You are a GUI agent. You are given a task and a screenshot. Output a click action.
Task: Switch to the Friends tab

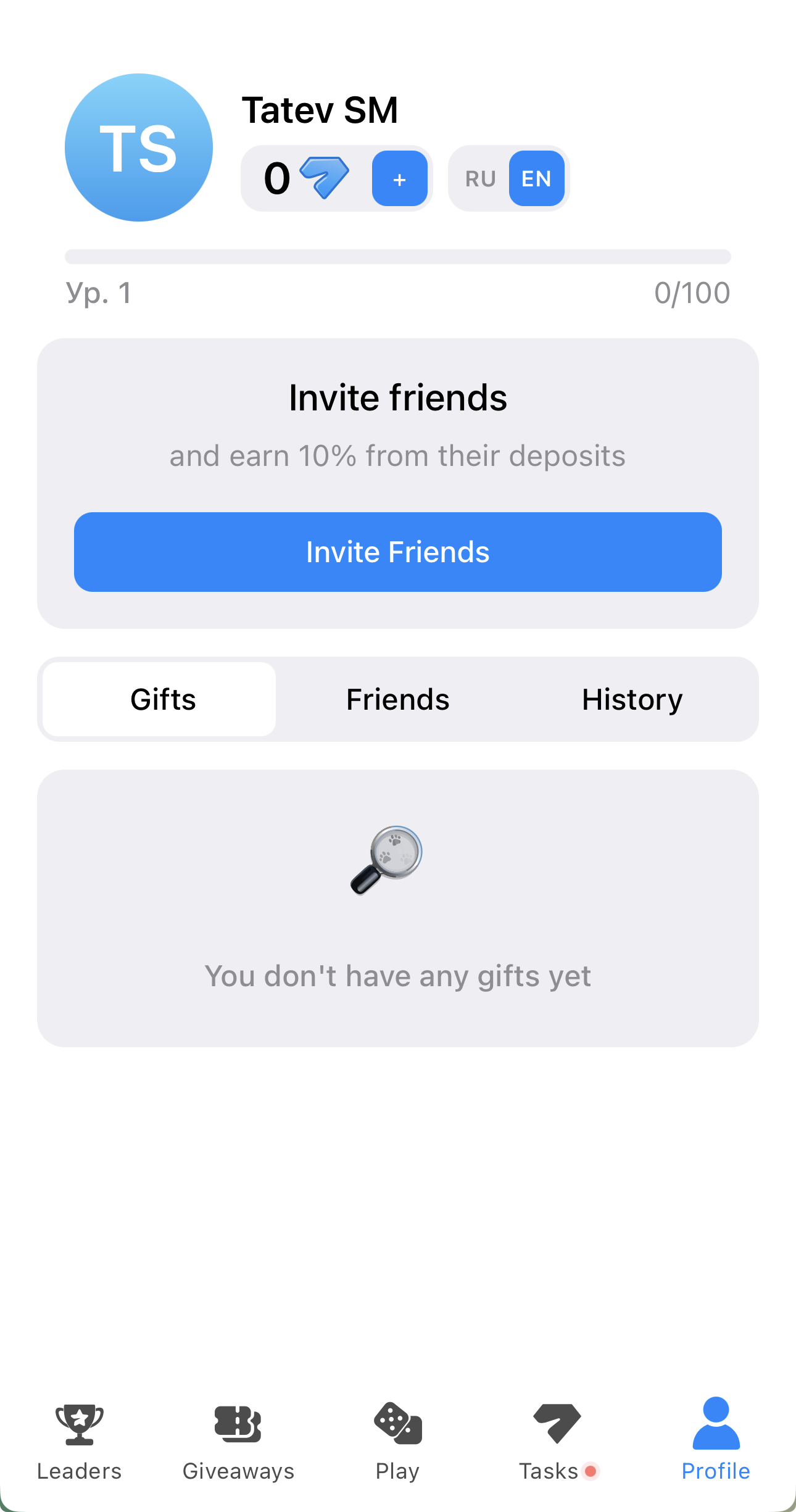click(x=397, y=699)
